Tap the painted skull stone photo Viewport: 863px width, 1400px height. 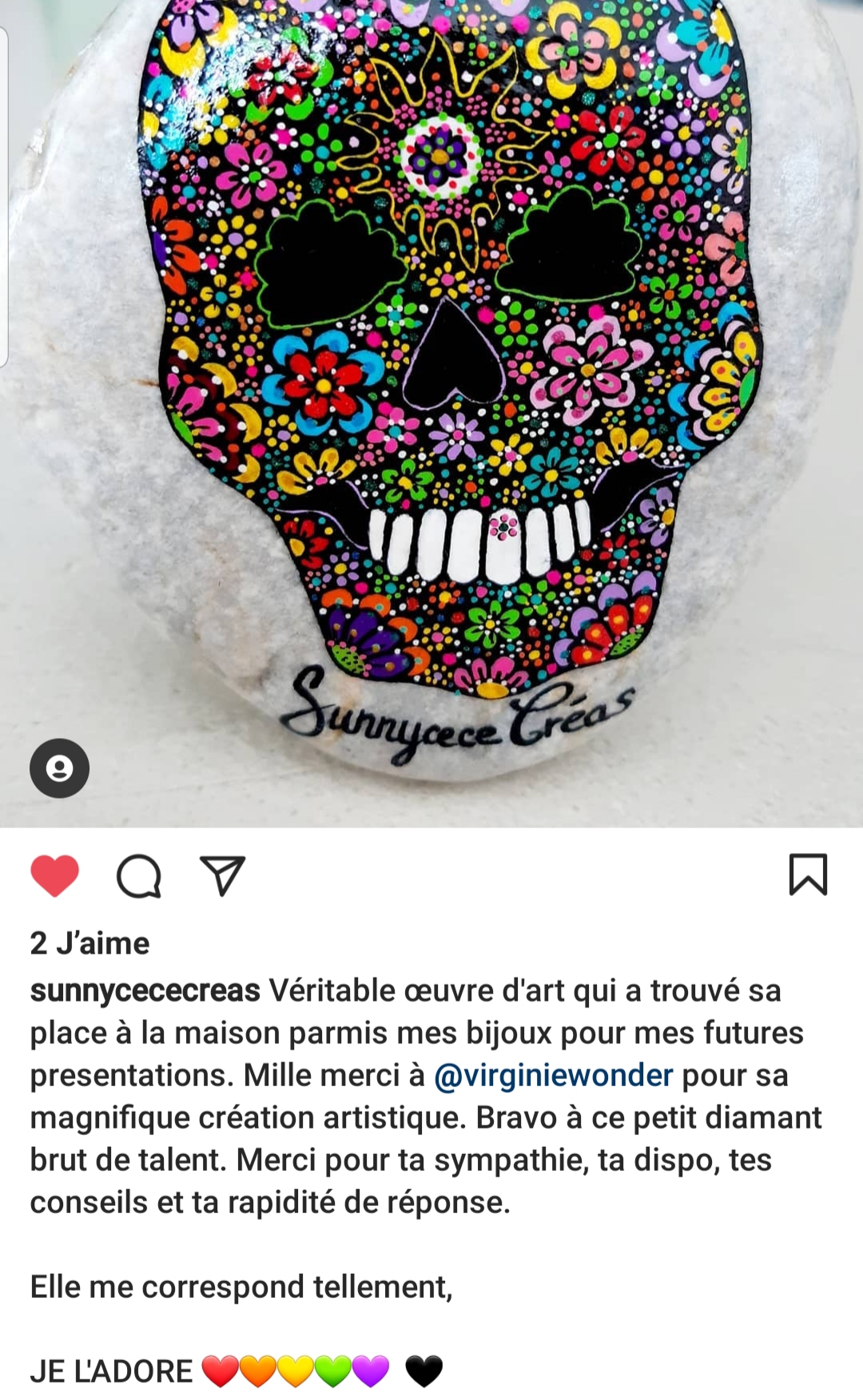431,413
